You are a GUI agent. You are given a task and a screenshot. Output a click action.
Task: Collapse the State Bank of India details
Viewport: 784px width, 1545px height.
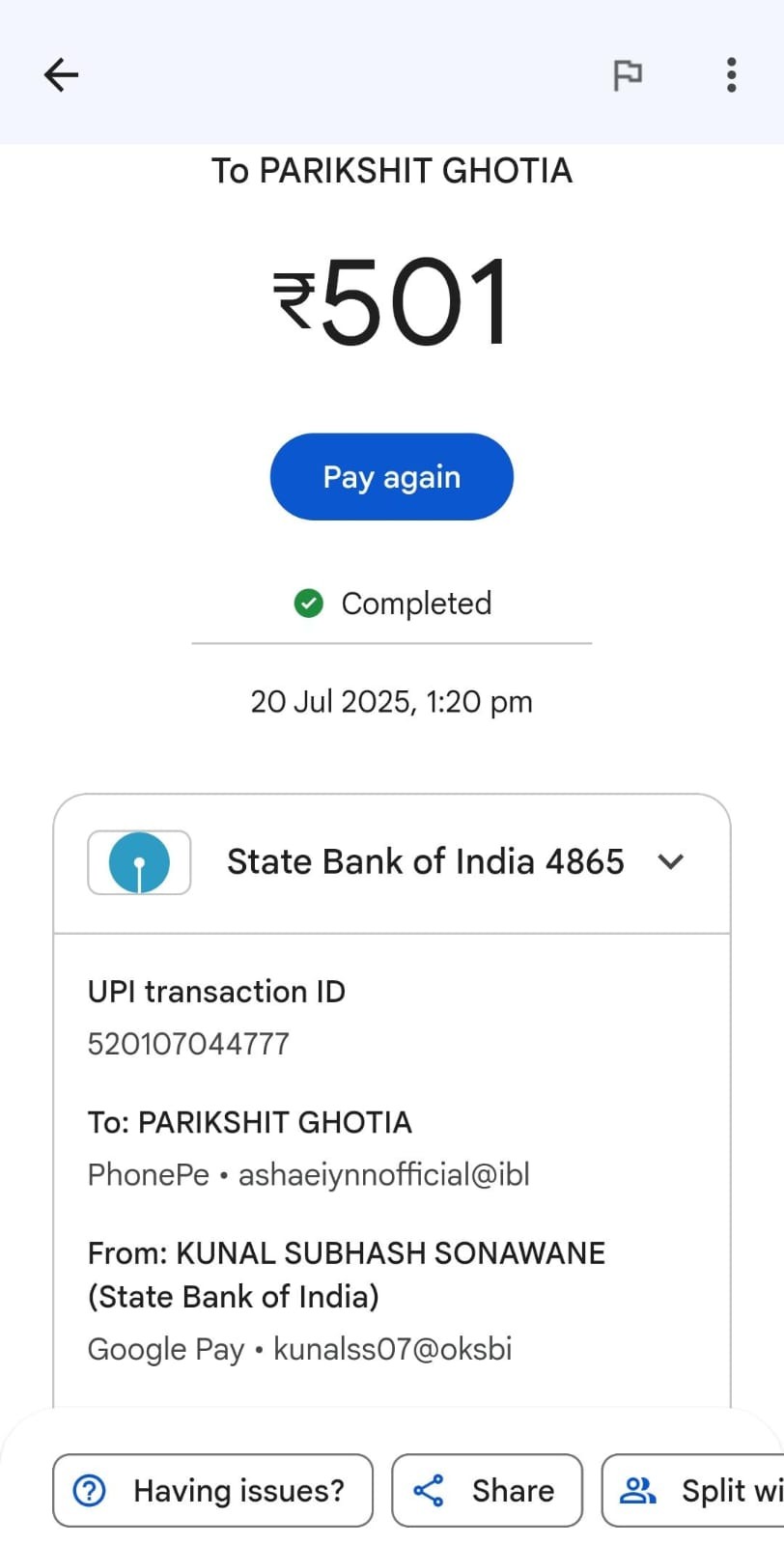[670, 861]
